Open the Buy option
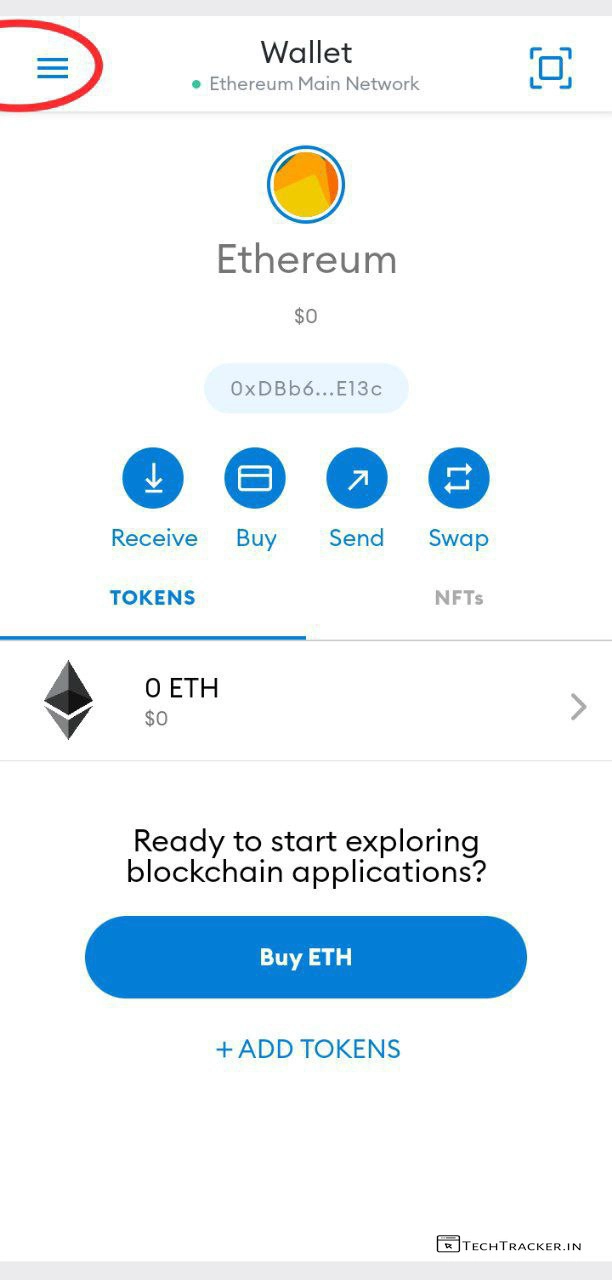The height and width of the screenshot is (1280, 612). click(x=255, y=478)
